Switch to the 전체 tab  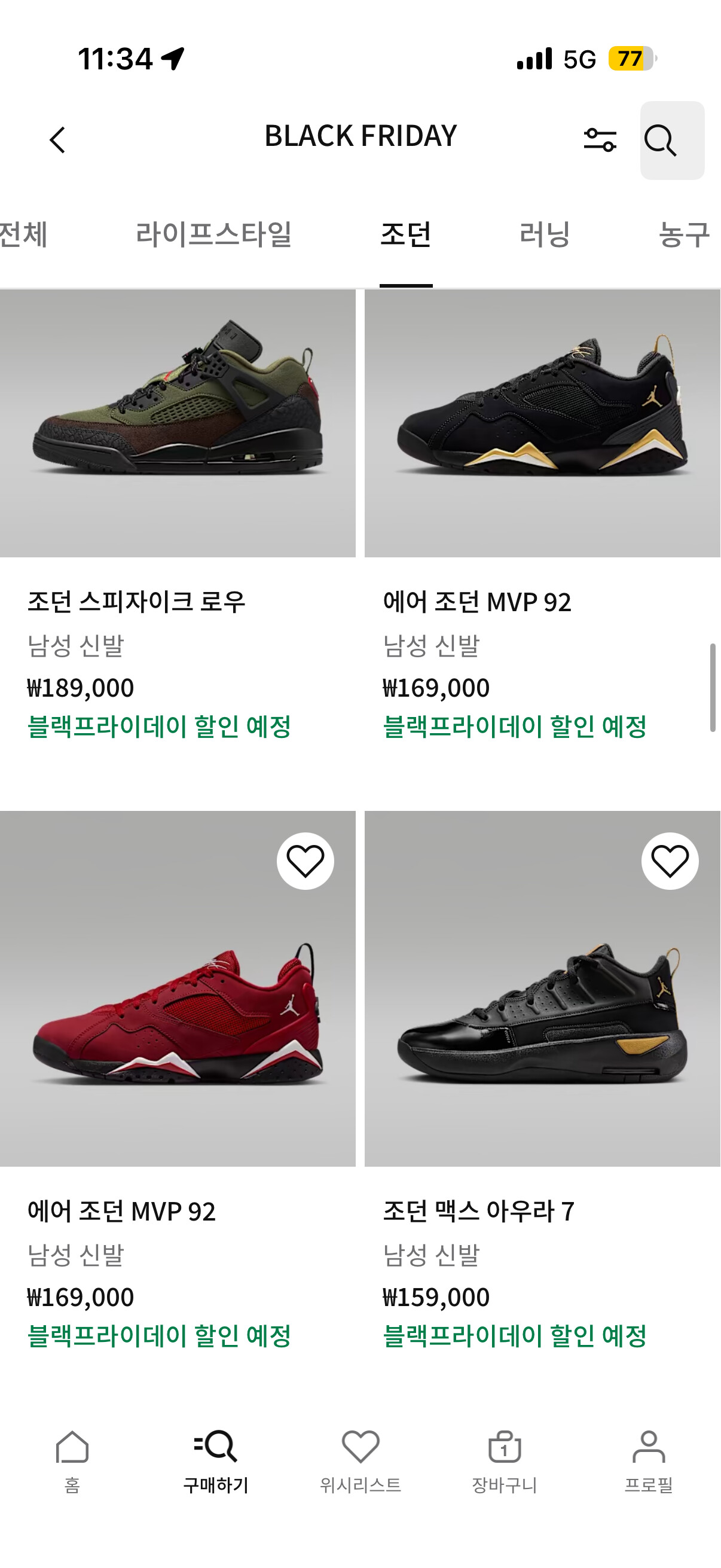23,235
